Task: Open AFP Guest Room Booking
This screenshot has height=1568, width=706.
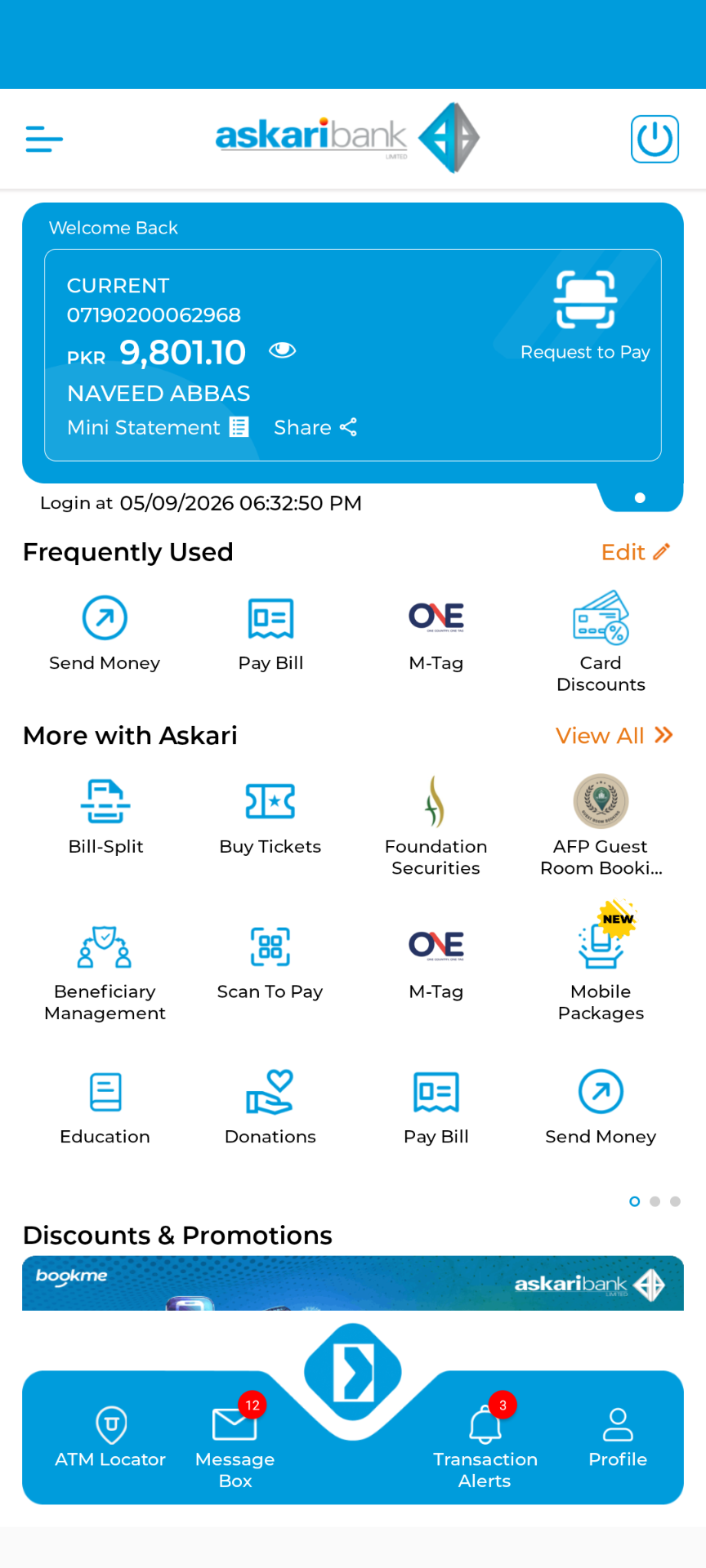Action: click(601, 826)
